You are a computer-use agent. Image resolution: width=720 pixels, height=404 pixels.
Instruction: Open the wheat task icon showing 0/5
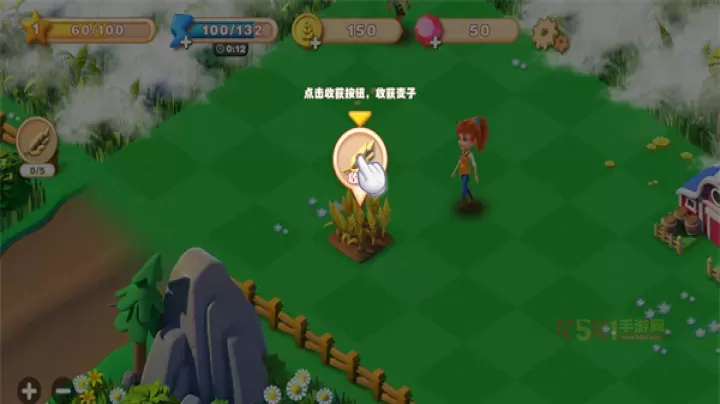[x=35, y=141]
